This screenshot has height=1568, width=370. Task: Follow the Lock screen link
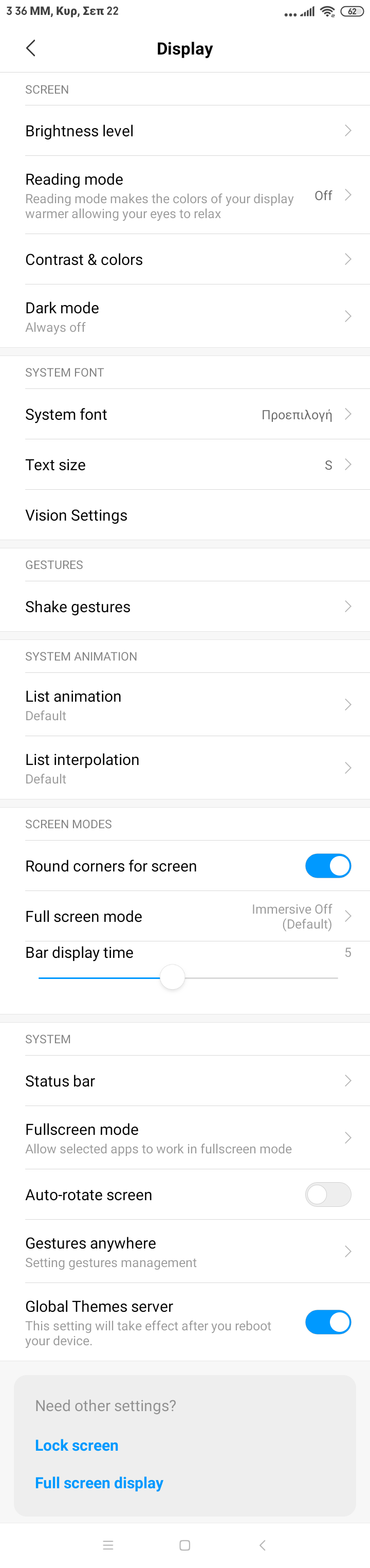tap(77, 1446)
